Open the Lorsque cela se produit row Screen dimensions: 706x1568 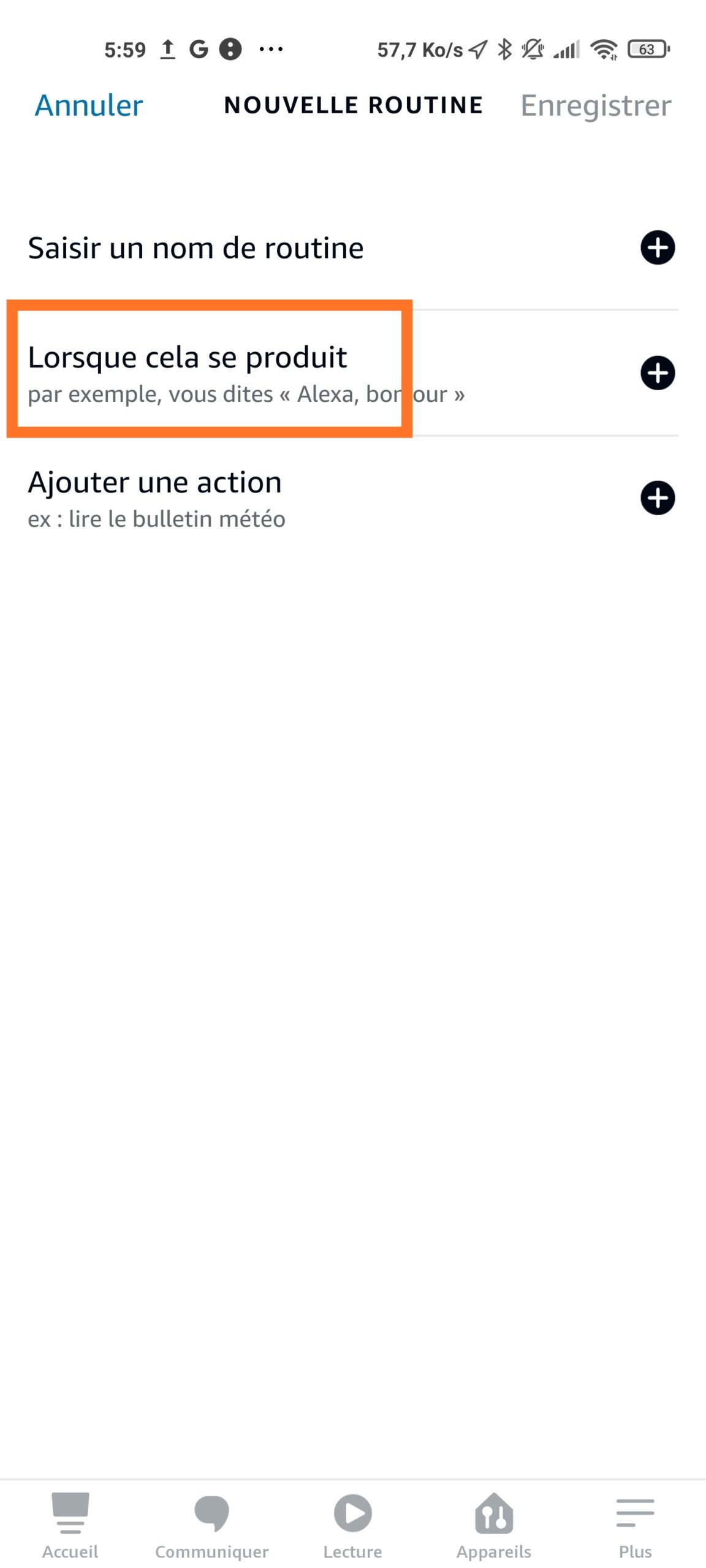click(x=353, y=373)
